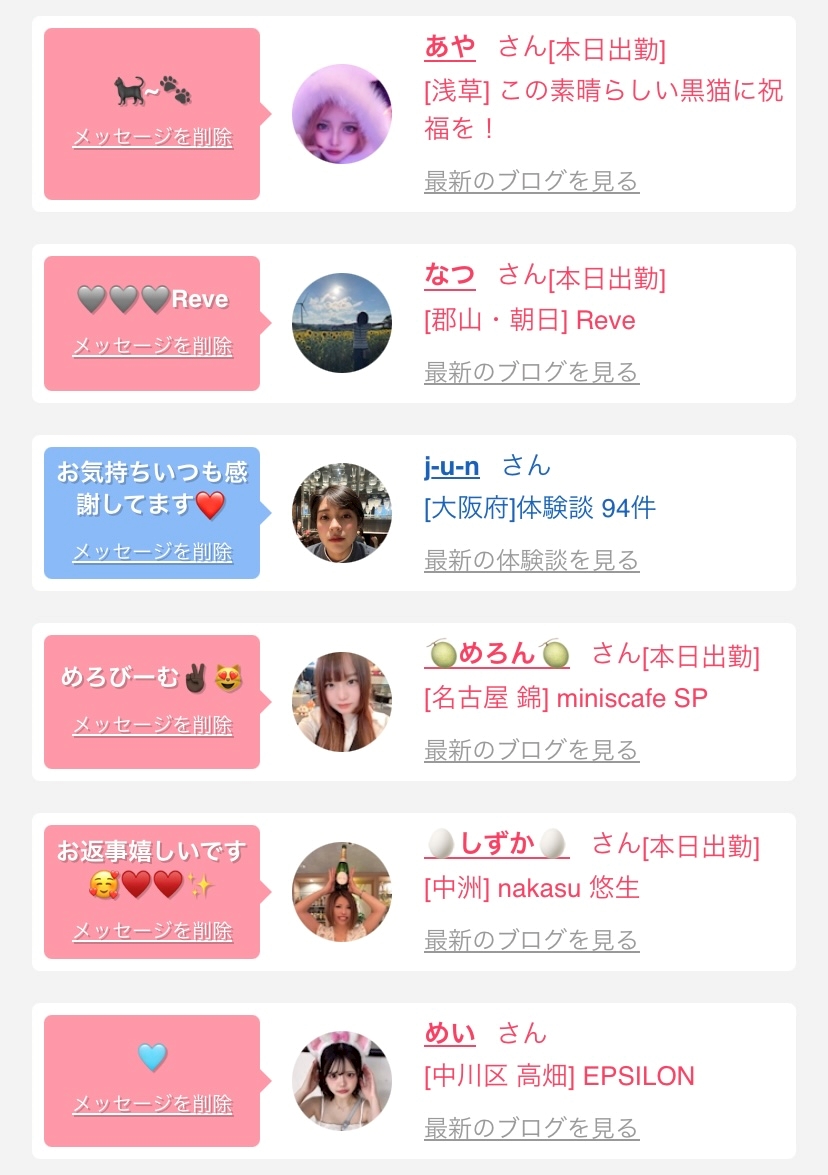Open めい's profile name link
Image resolution: width=828 pixels, height=1175 pixels.
(450, 1033)
